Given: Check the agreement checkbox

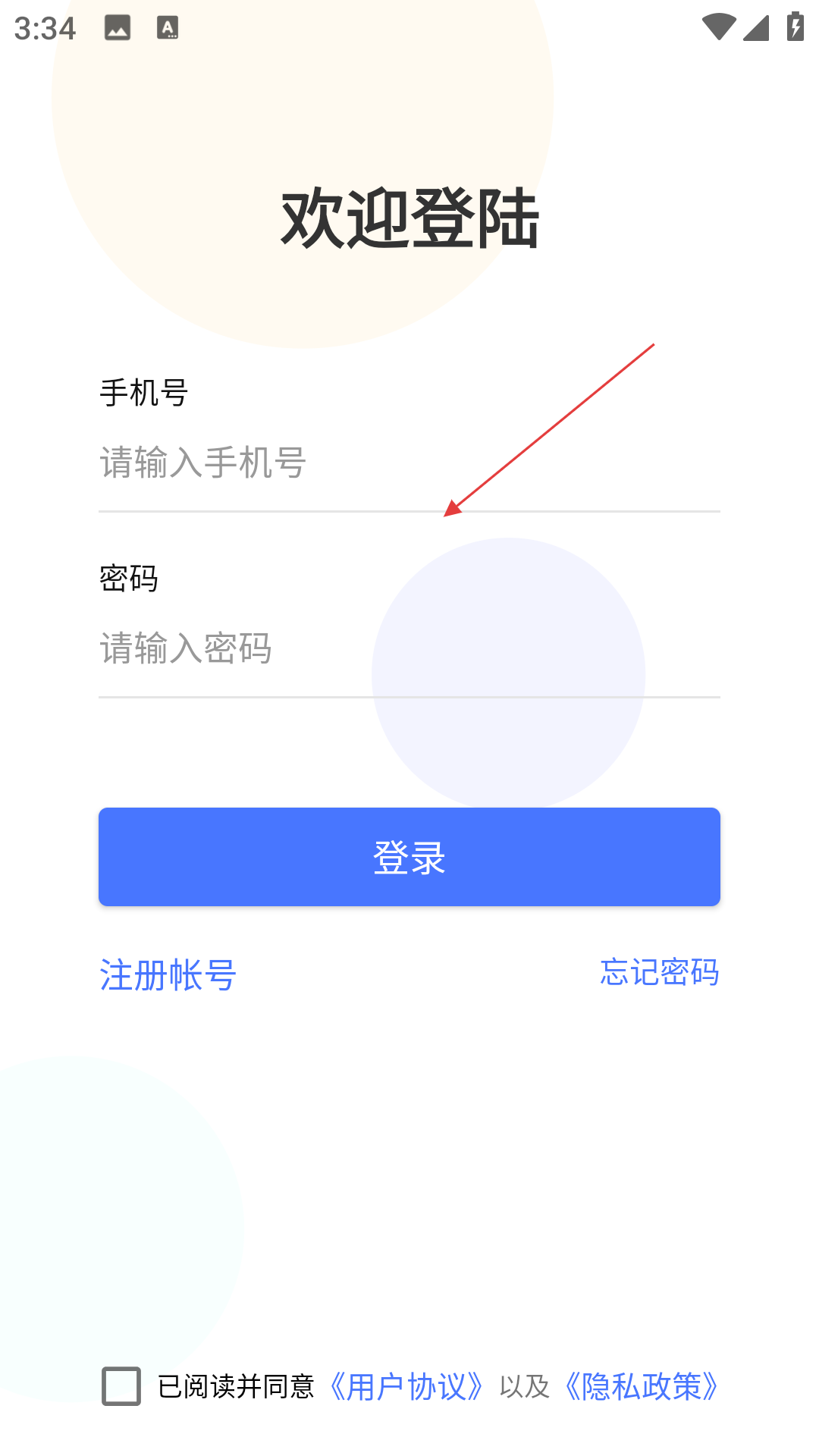Looking at the screenshot, I should pos(121,1386).
